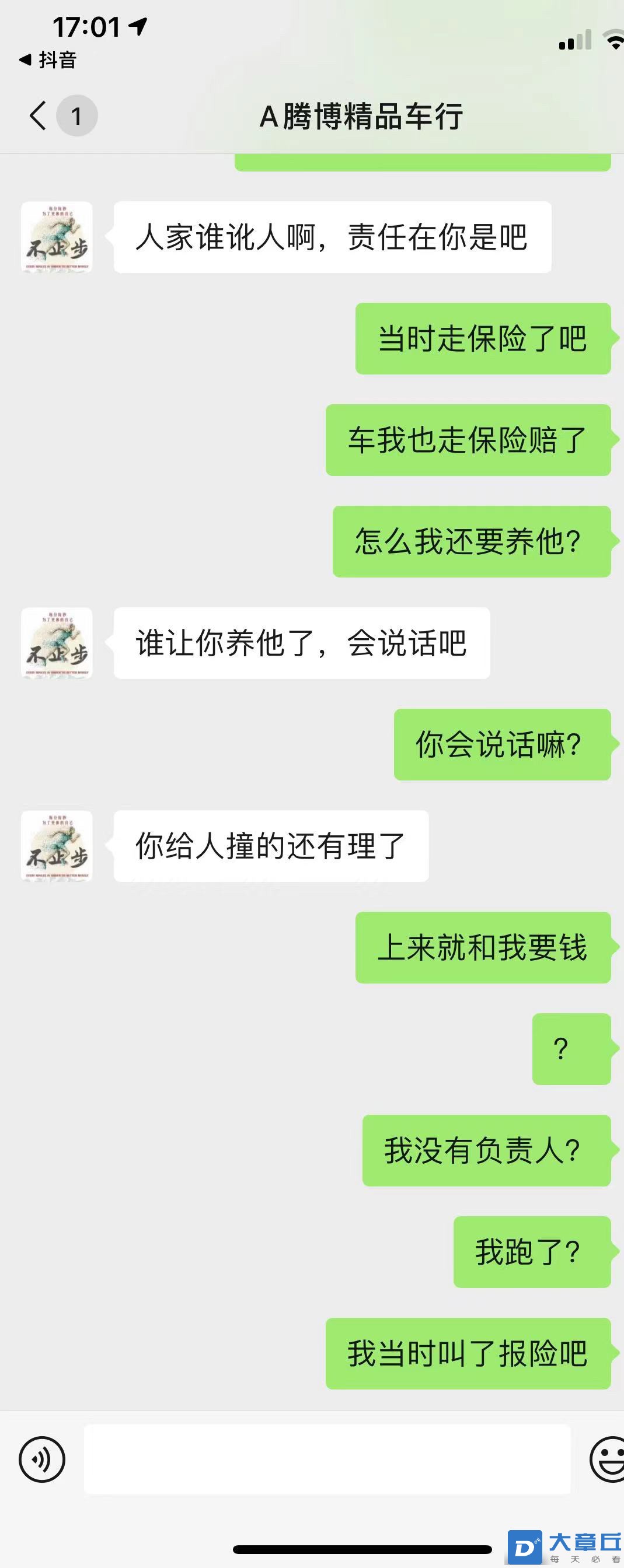This screenshot has height=1568, width=624.
Task: Open contact avatar beside 你给人撞的还有理了
Action: click(x=57, y=845)
